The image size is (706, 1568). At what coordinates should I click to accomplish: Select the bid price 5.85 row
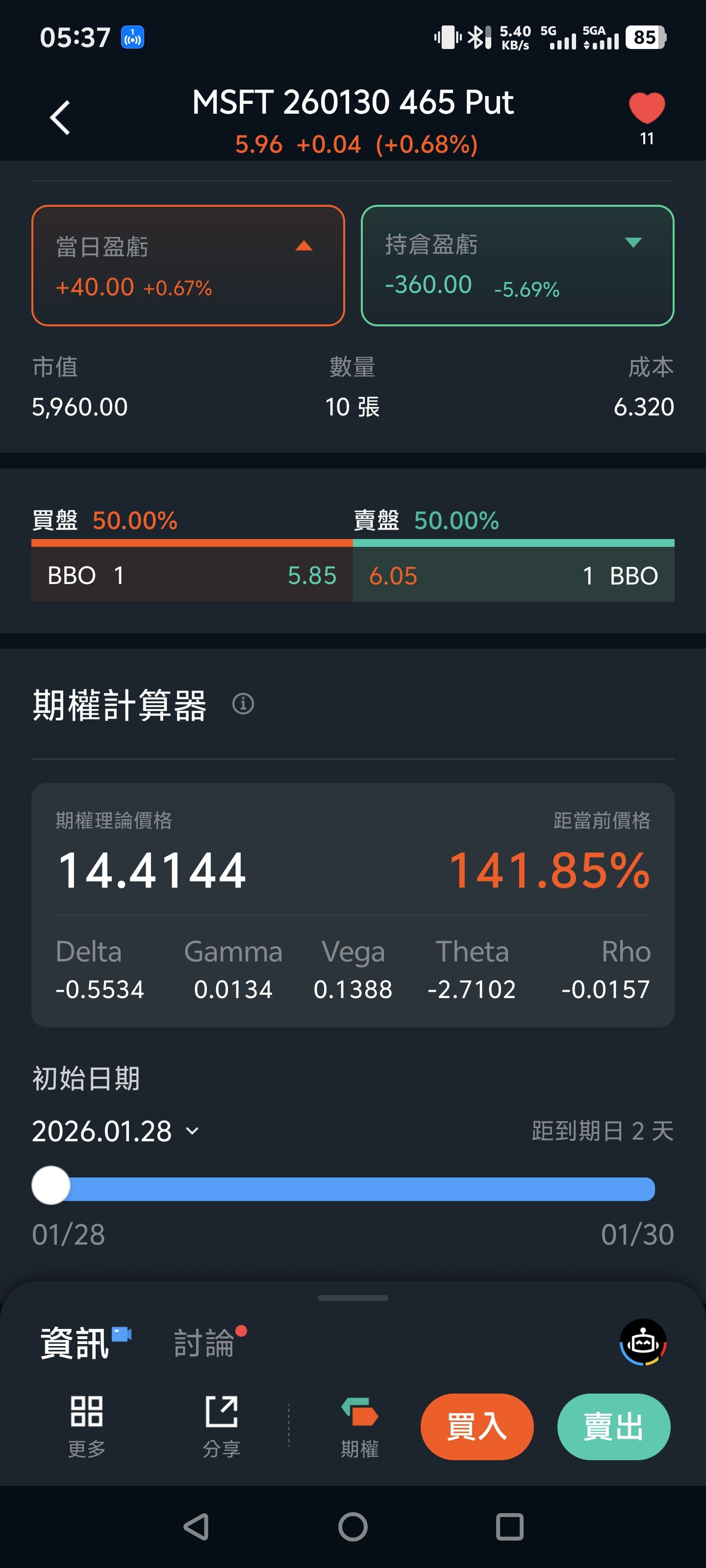[192, 575]
